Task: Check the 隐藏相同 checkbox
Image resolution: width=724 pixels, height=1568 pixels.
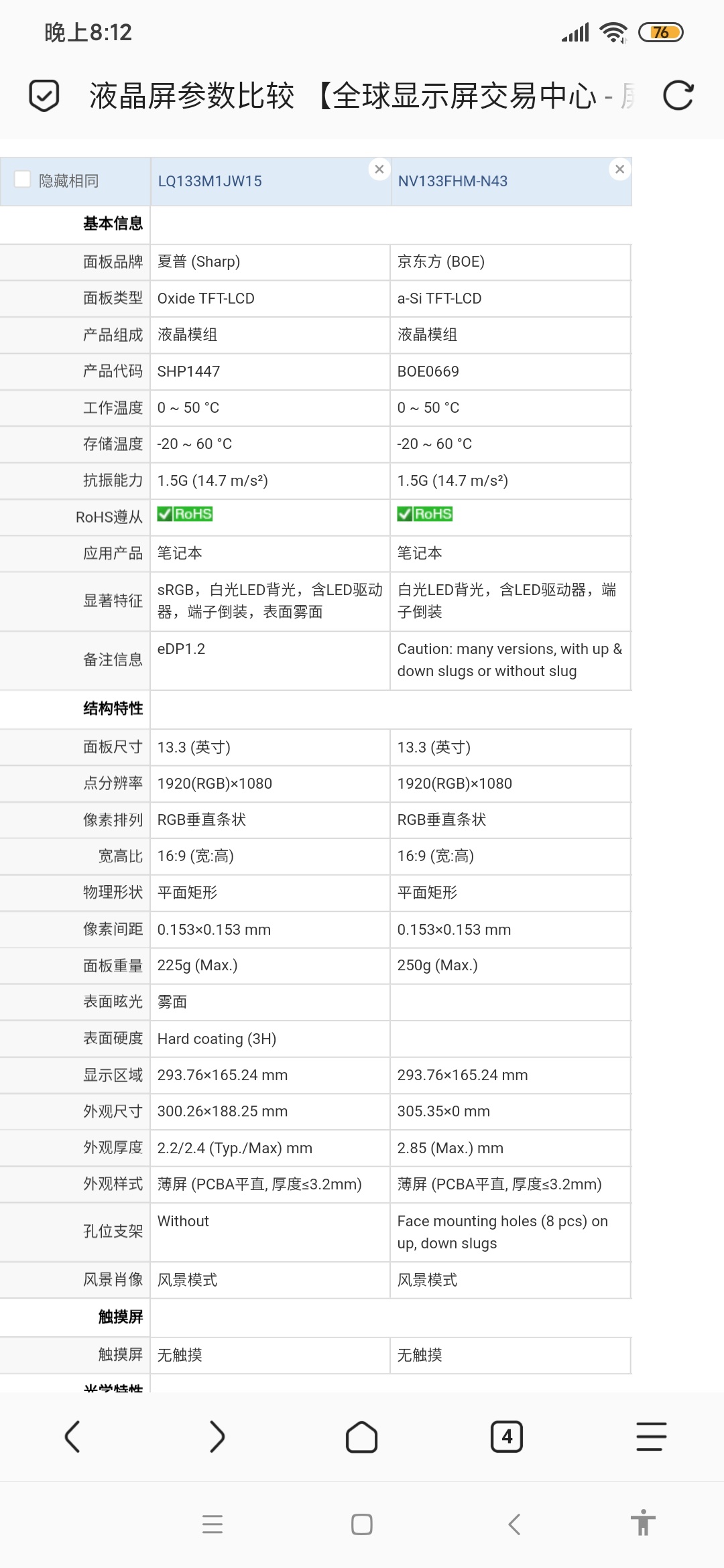Action: [x=23, y=180]
